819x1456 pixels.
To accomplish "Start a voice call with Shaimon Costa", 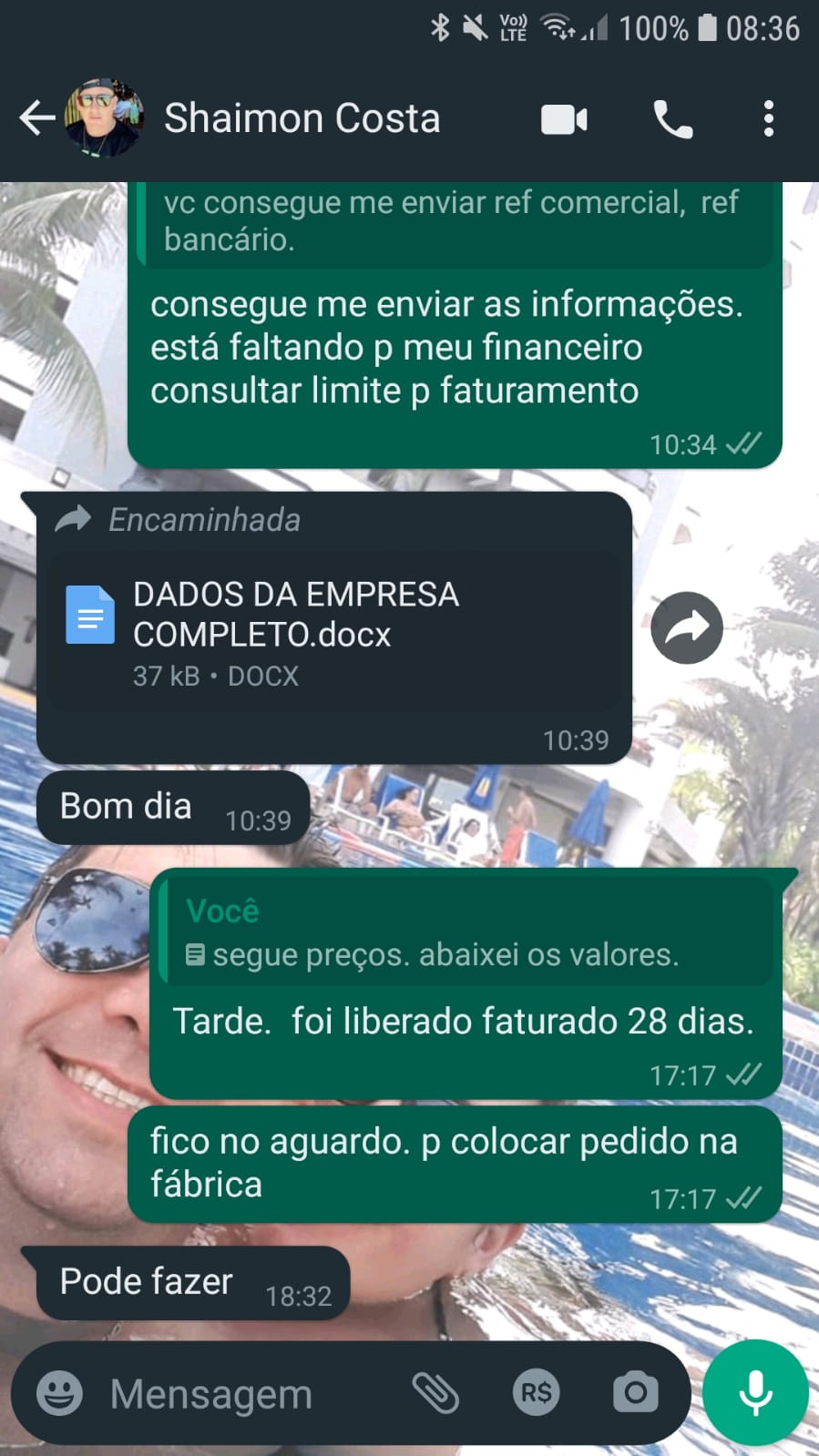I will coord(672,119).
